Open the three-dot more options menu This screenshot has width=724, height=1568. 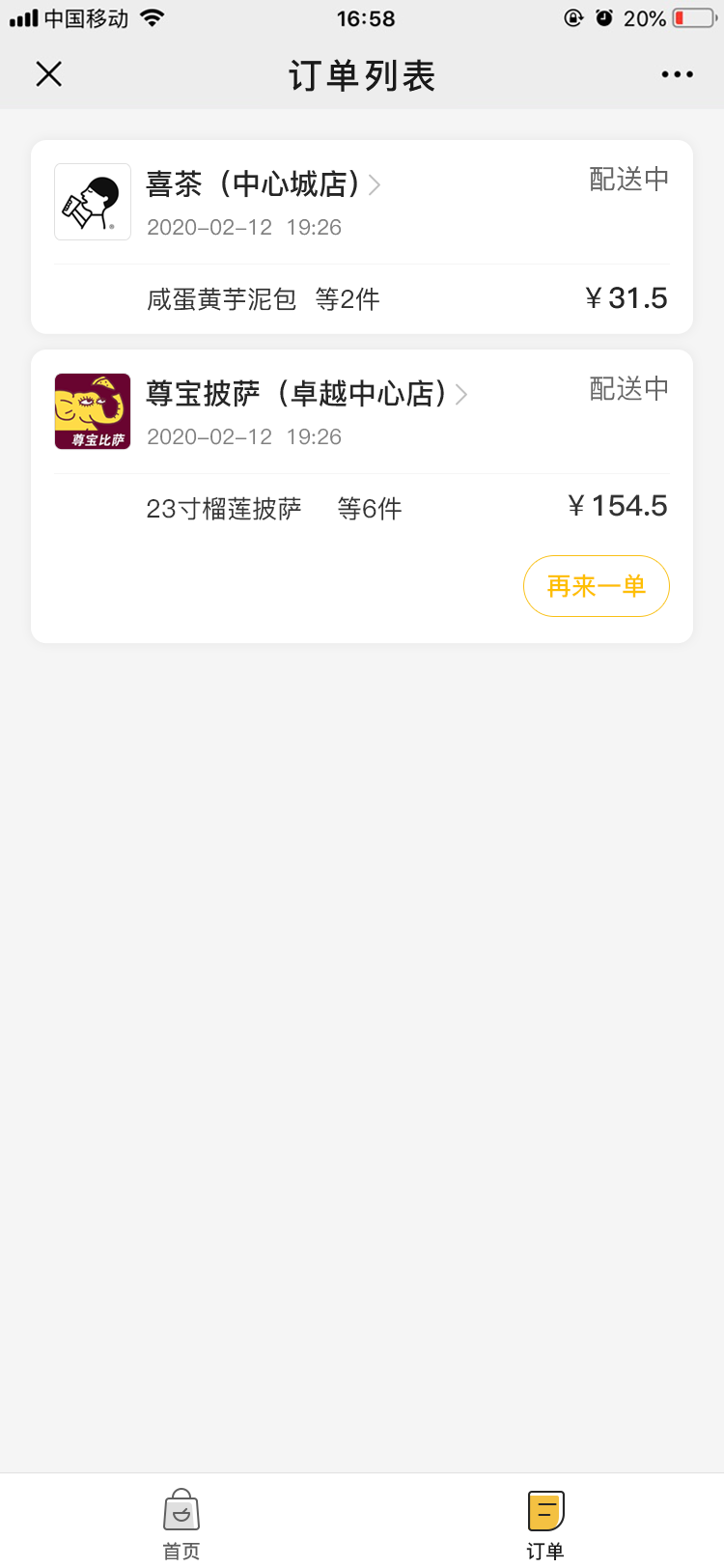[x=677, y=74]
